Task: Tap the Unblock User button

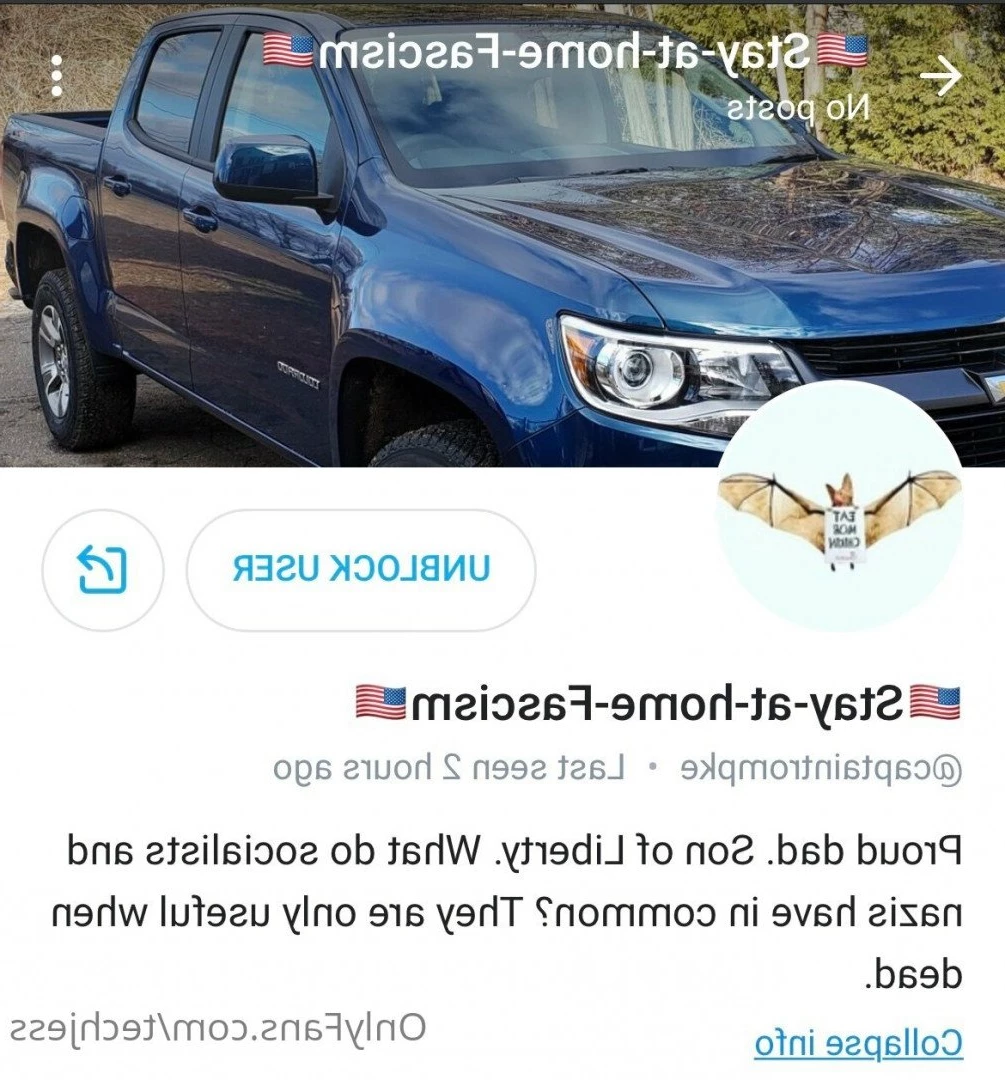Action: 361,570
